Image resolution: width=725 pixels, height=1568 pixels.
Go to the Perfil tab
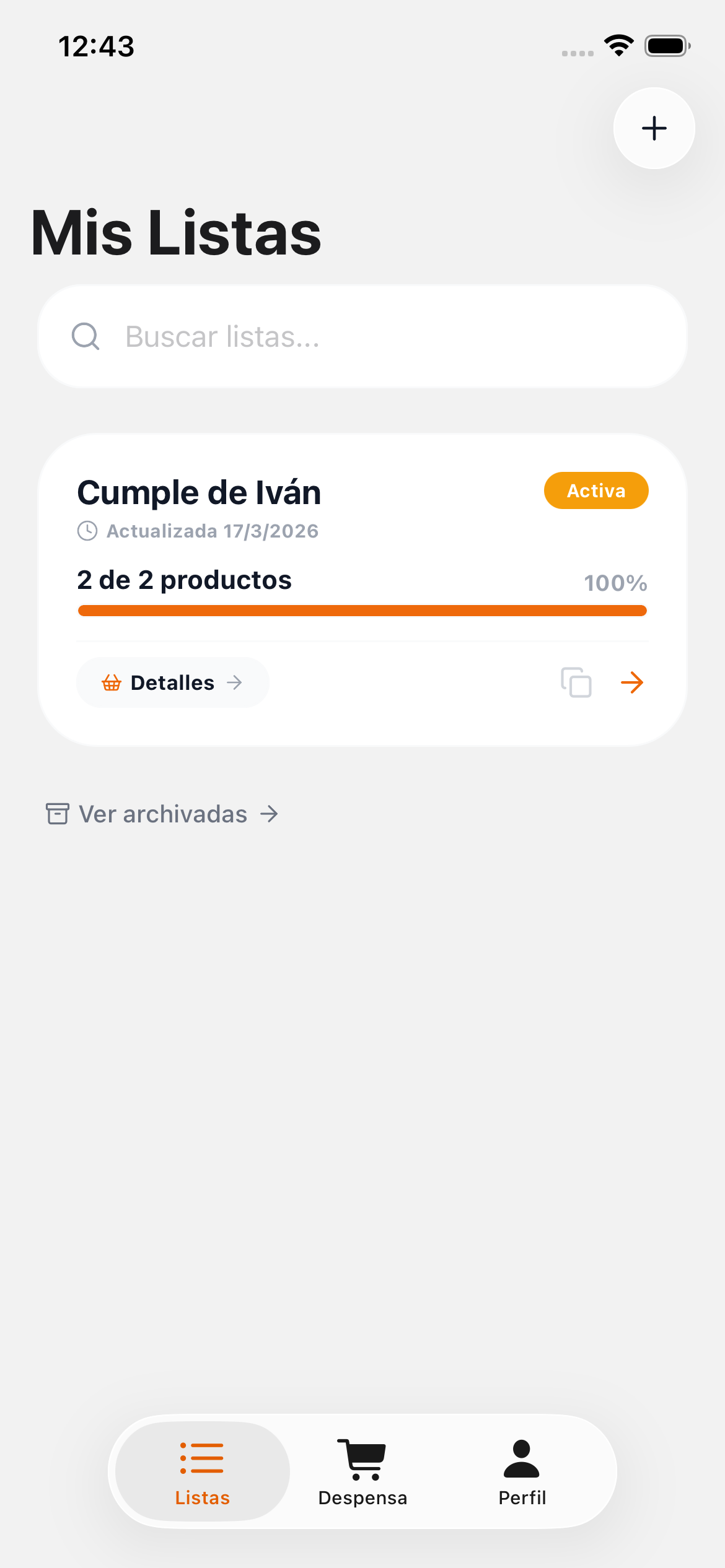point(522,1471)
